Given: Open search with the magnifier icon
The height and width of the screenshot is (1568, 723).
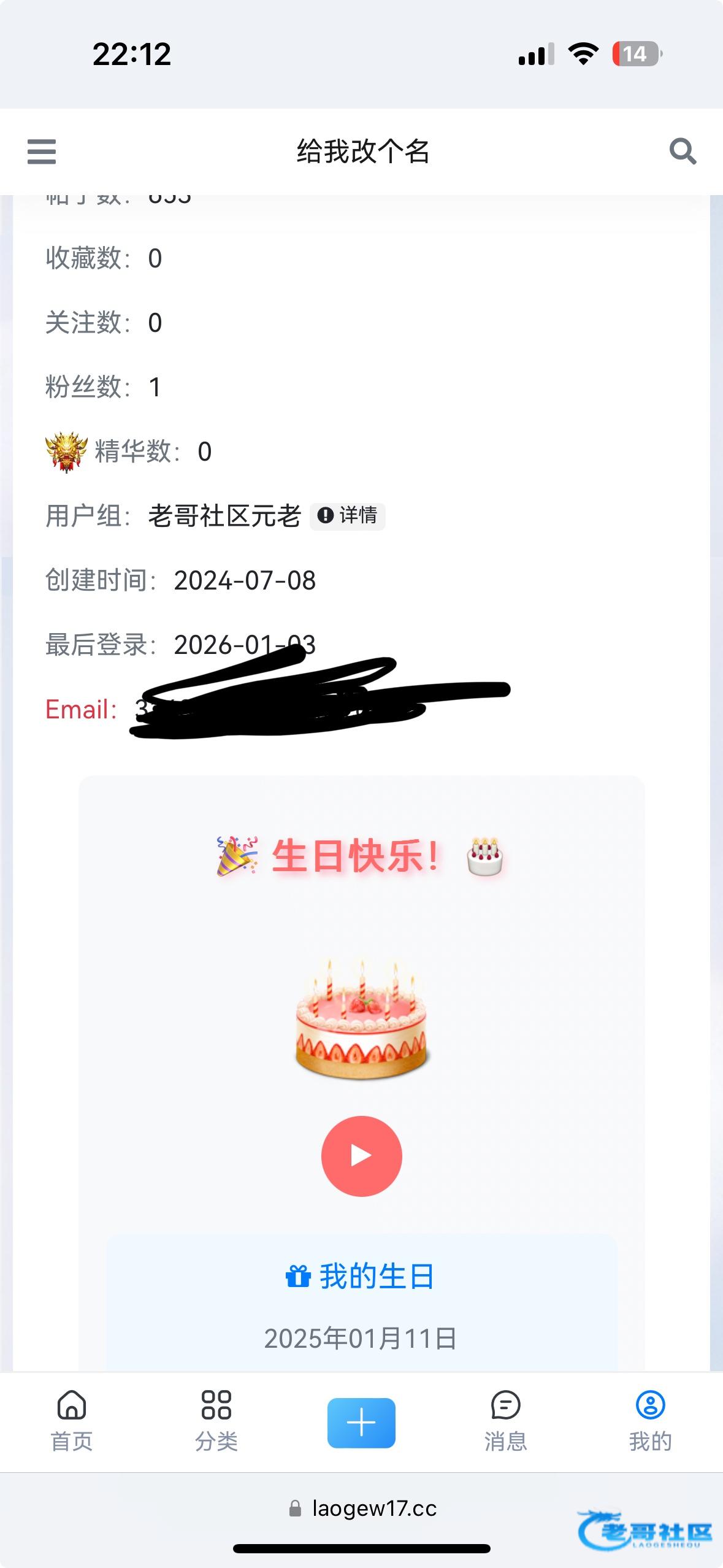Looking at the screenshot, I should click(683, 151).
